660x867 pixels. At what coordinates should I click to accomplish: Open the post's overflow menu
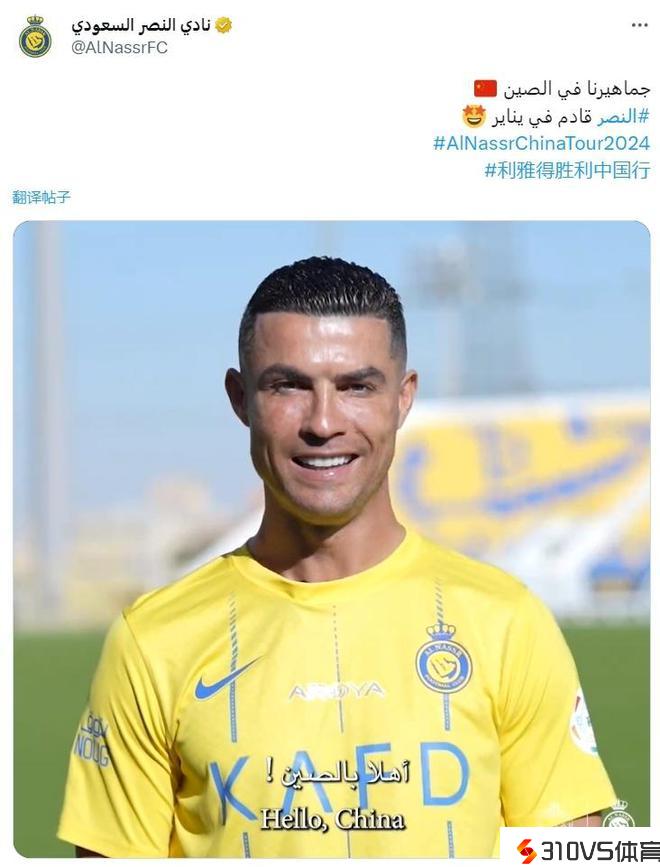[x=639, y=26]
